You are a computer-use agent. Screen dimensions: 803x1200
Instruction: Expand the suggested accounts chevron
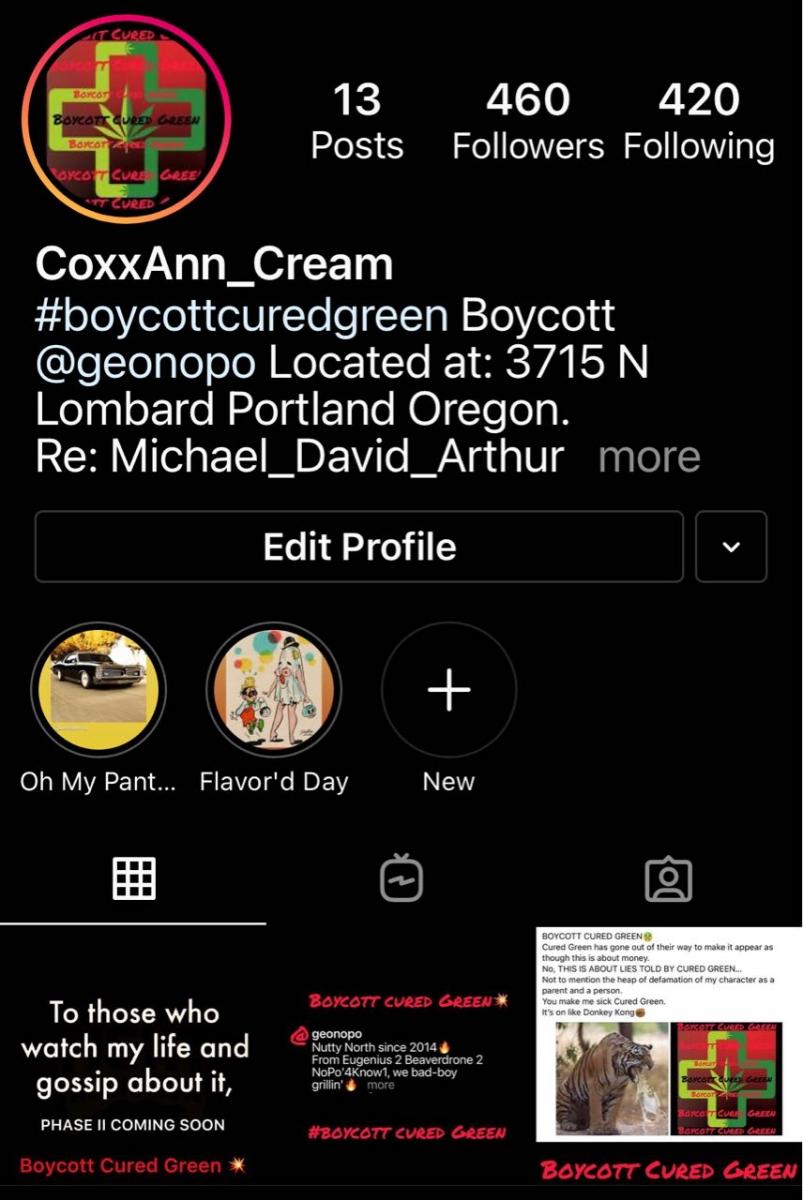[731, 547]
